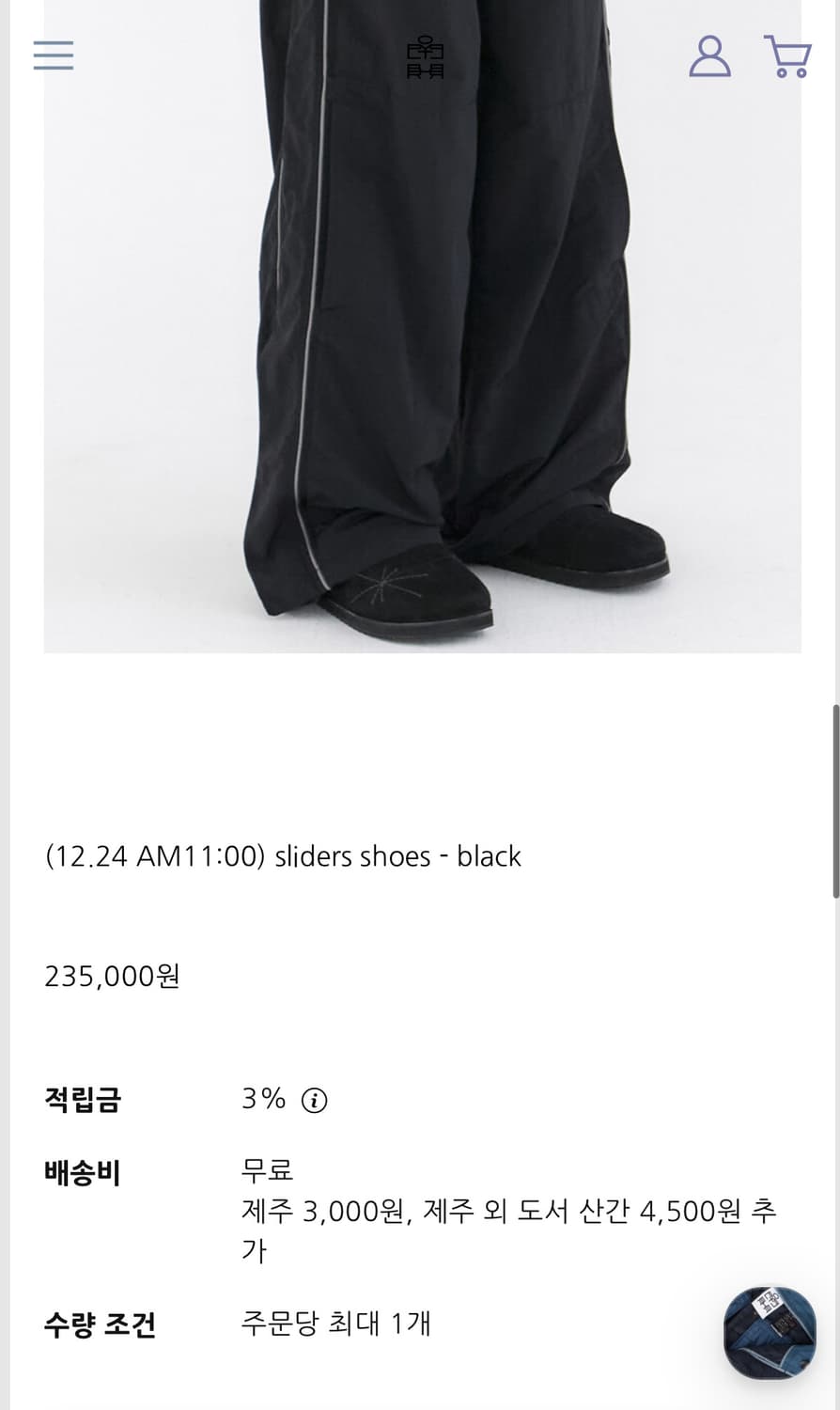Expand the 적립금 reward details tooltip
The image size is (840, 1410).
coord(317,1098)
